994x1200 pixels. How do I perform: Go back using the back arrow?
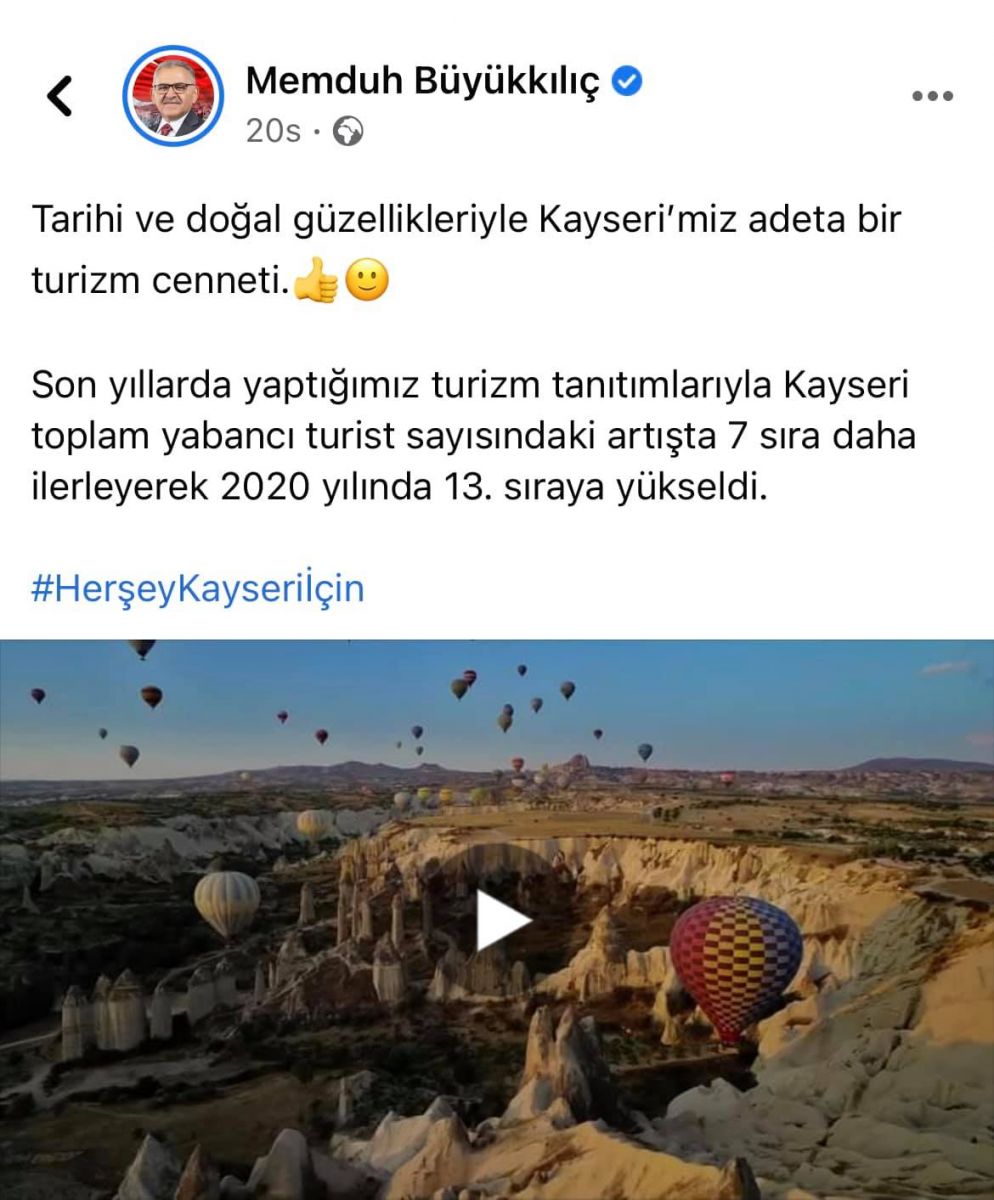click(60, 96)
